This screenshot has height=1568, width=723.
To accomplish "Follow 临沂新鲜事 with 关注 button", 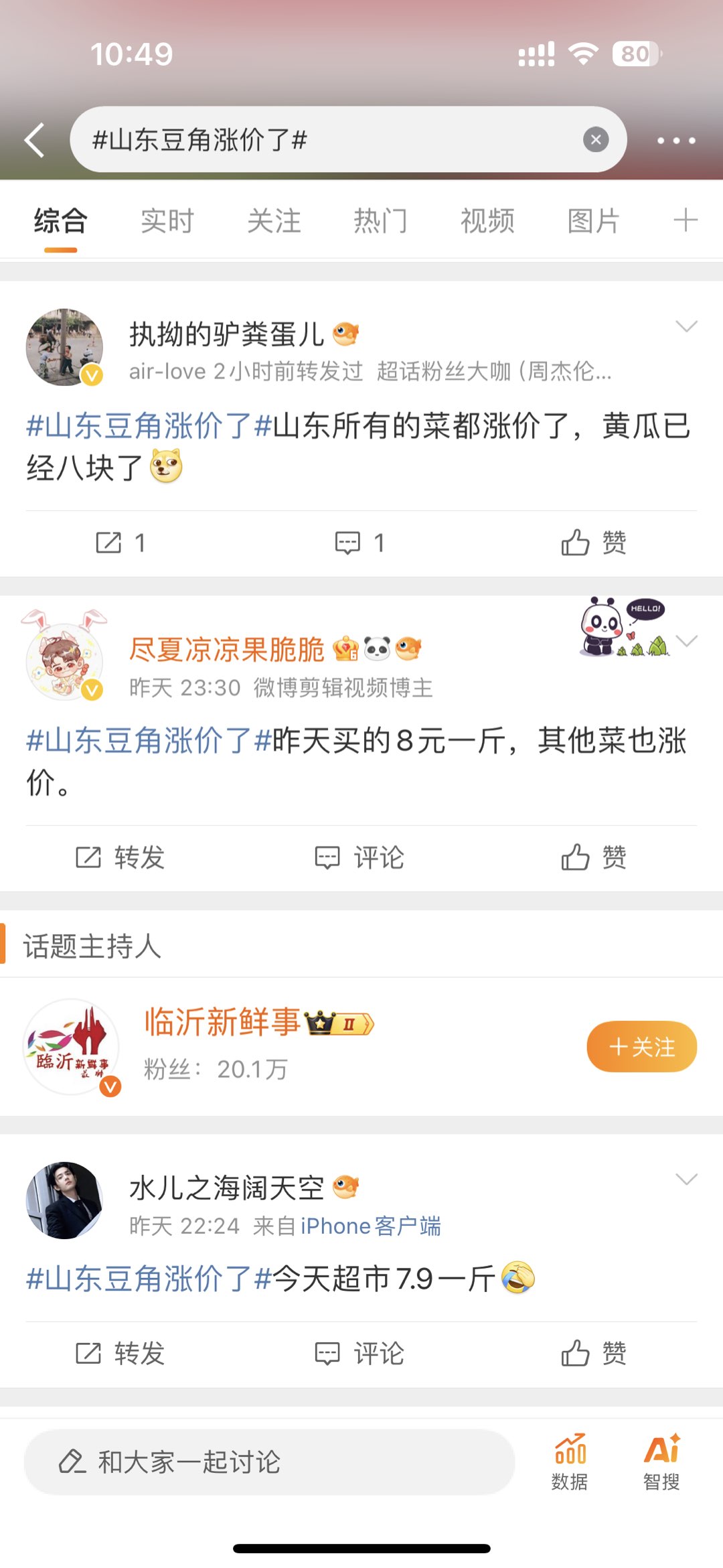I will tap(641, 1046).
